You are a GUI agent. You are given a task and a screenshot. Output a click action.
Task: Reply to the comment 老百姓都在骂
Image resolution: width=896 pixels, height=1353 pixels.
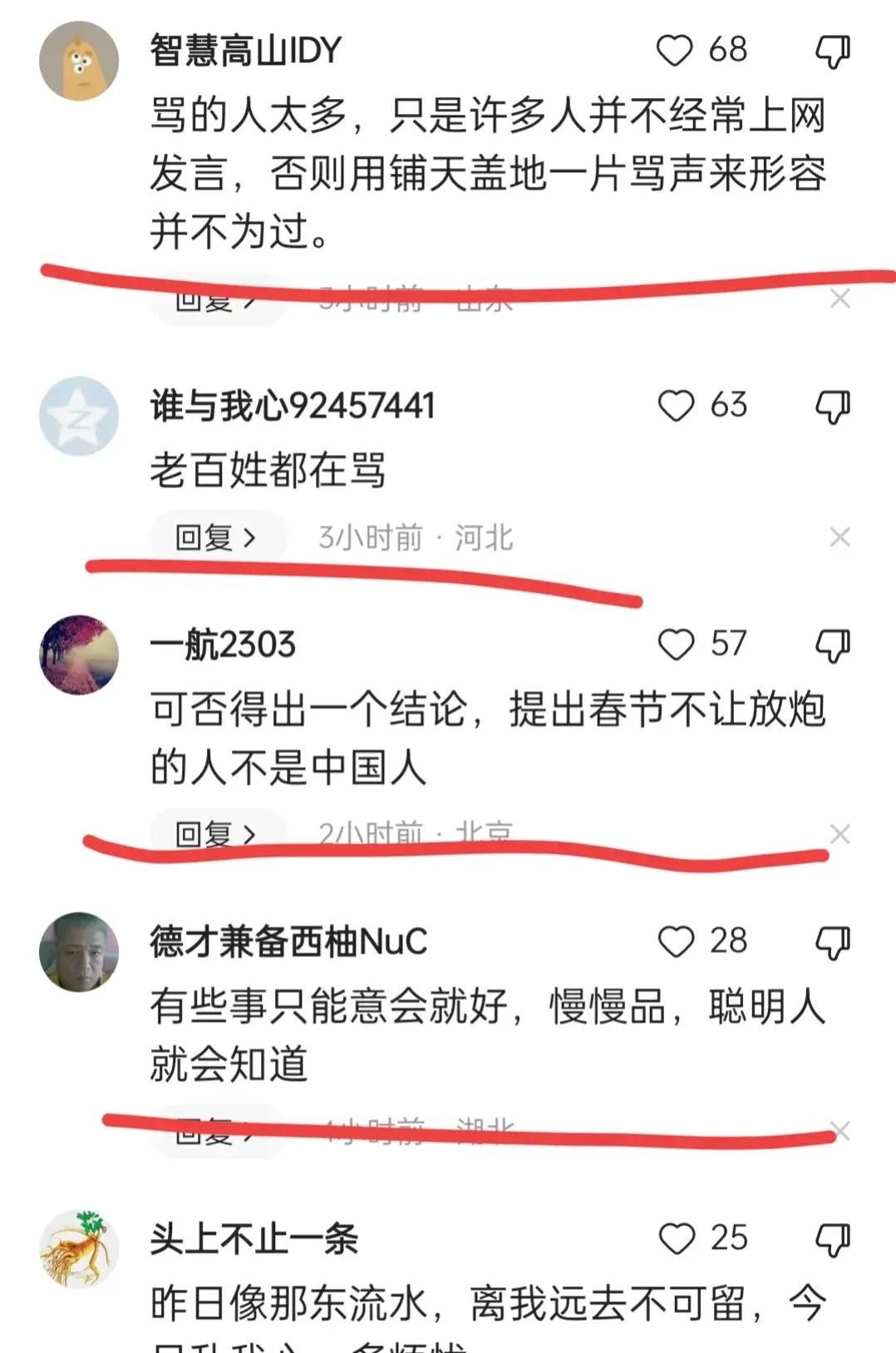(x=216, y=538)
